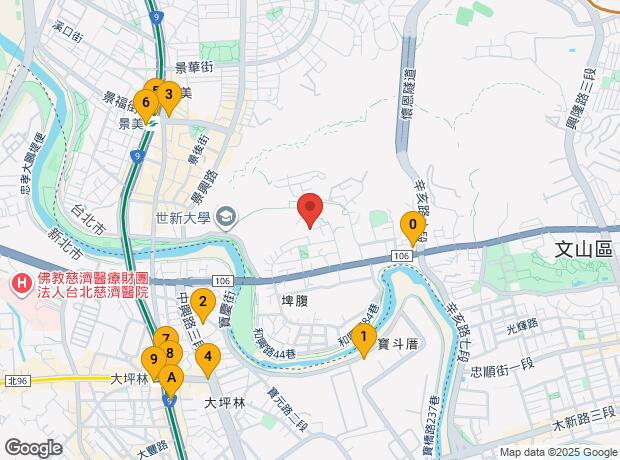
Task: Select the orange map marker labeled 0
Action: coord(411,227)
